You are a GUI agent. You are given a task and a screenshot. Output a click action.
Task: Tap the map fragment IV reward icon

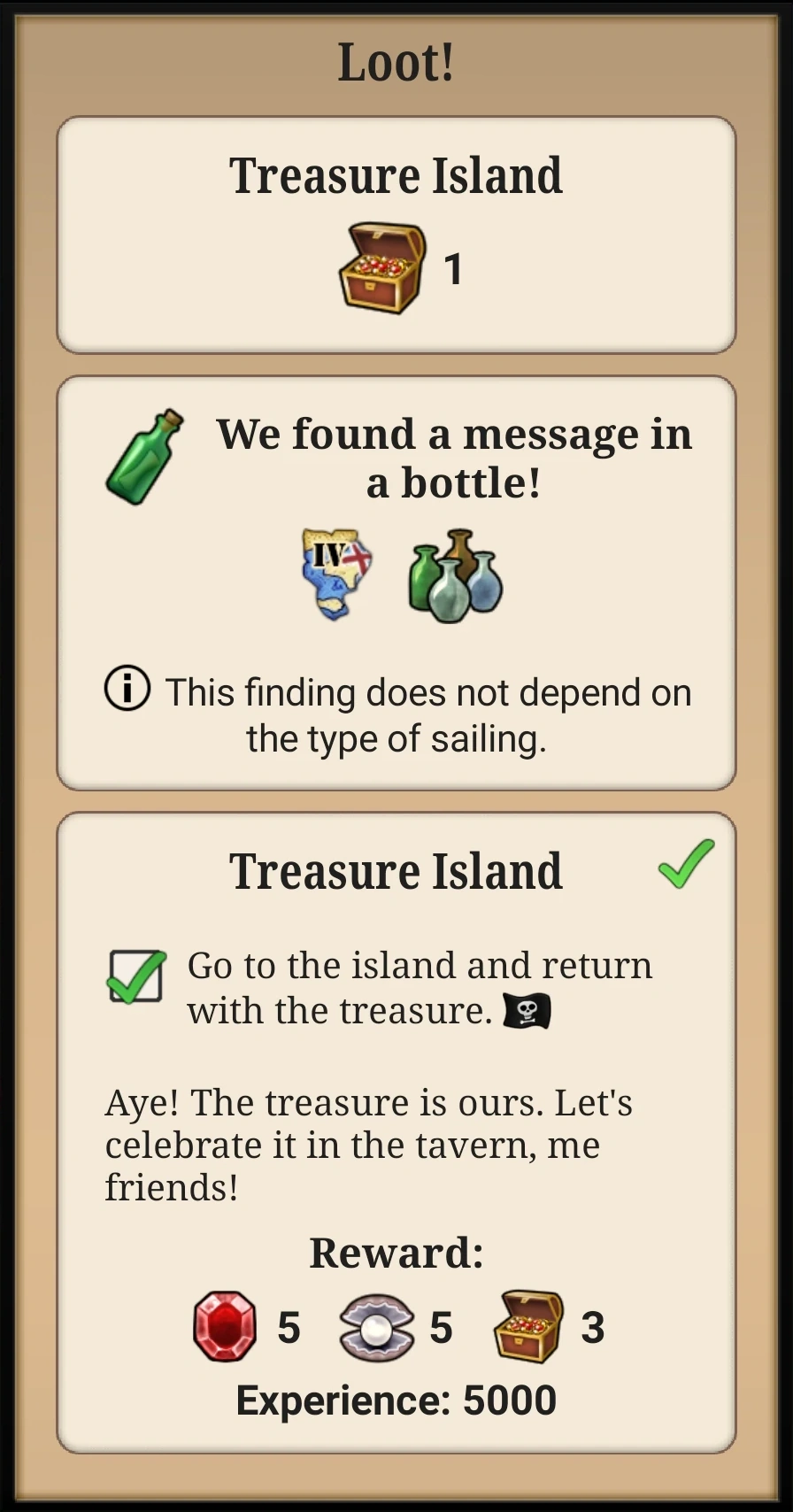click(x=336, y=574)
